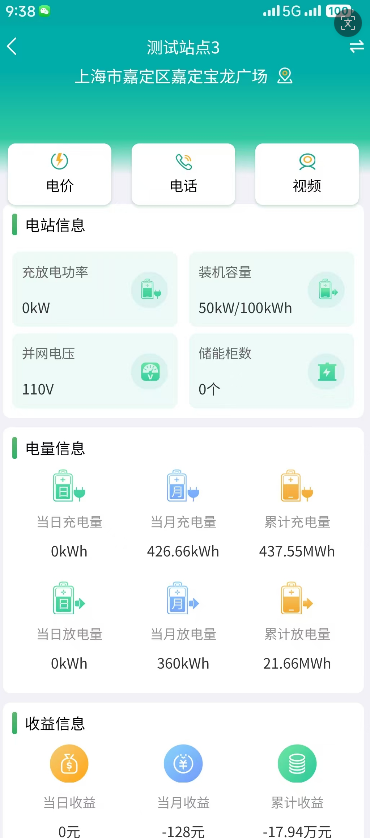Tap the 电话 phone button
Screen dimensions: 370x838
coord(183,174)
